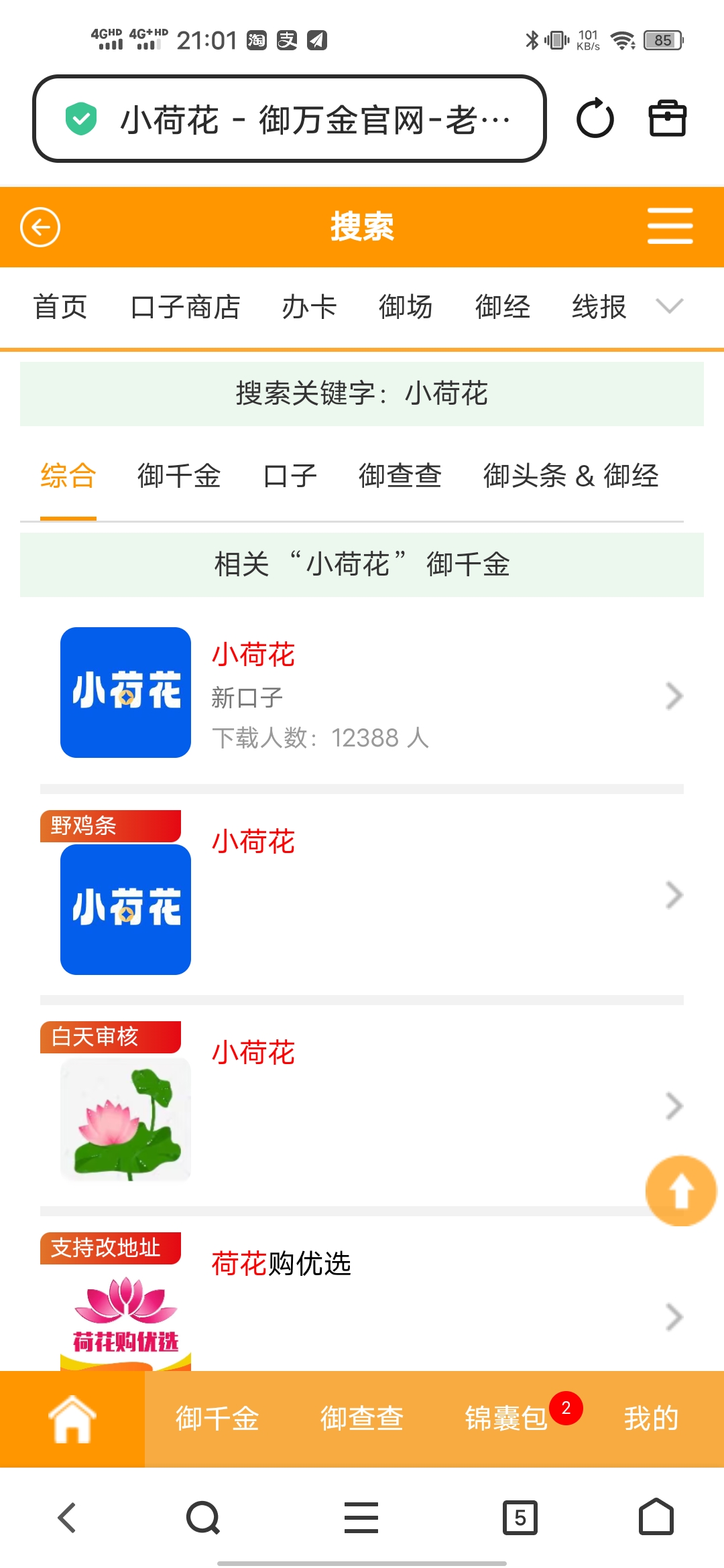The width and height of the screenshot is (724, 1568).
Task: Expand the top navigation dropdown arrow
Action: click(669, 306)
